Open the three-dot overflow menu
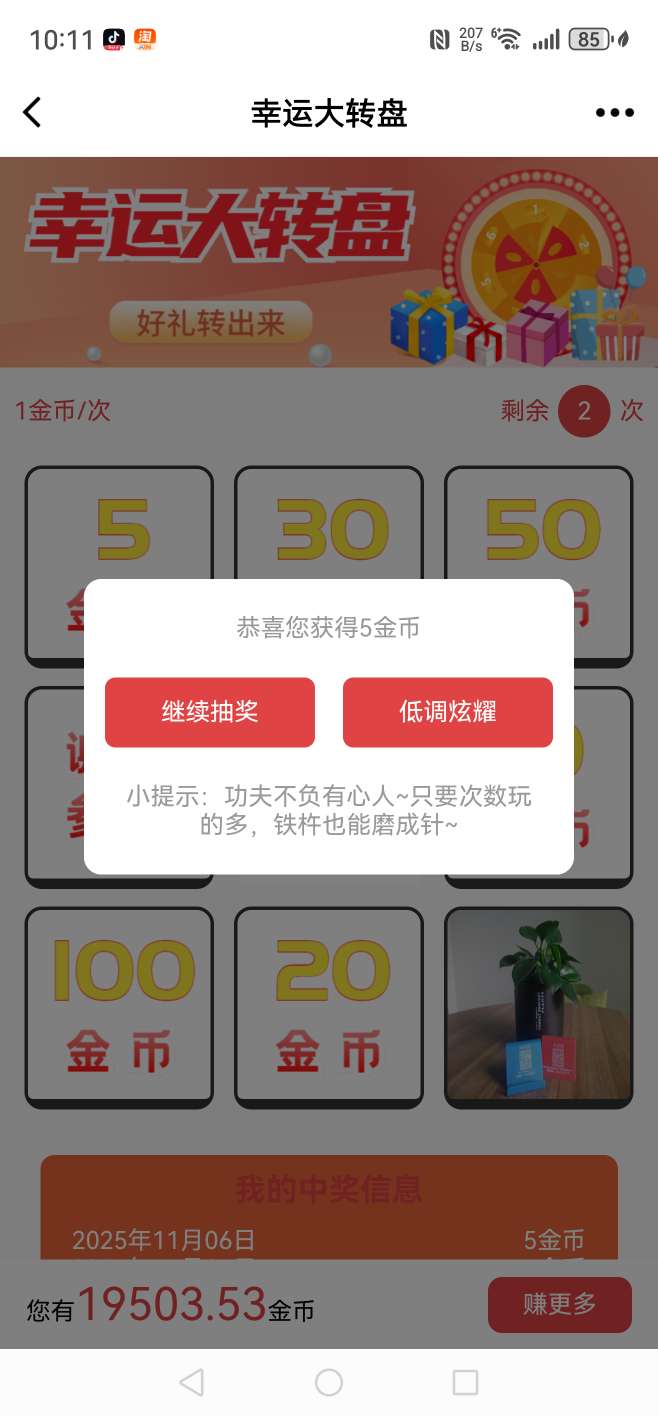The width and height of the screenshot is (658, 1416). (614, 113)
